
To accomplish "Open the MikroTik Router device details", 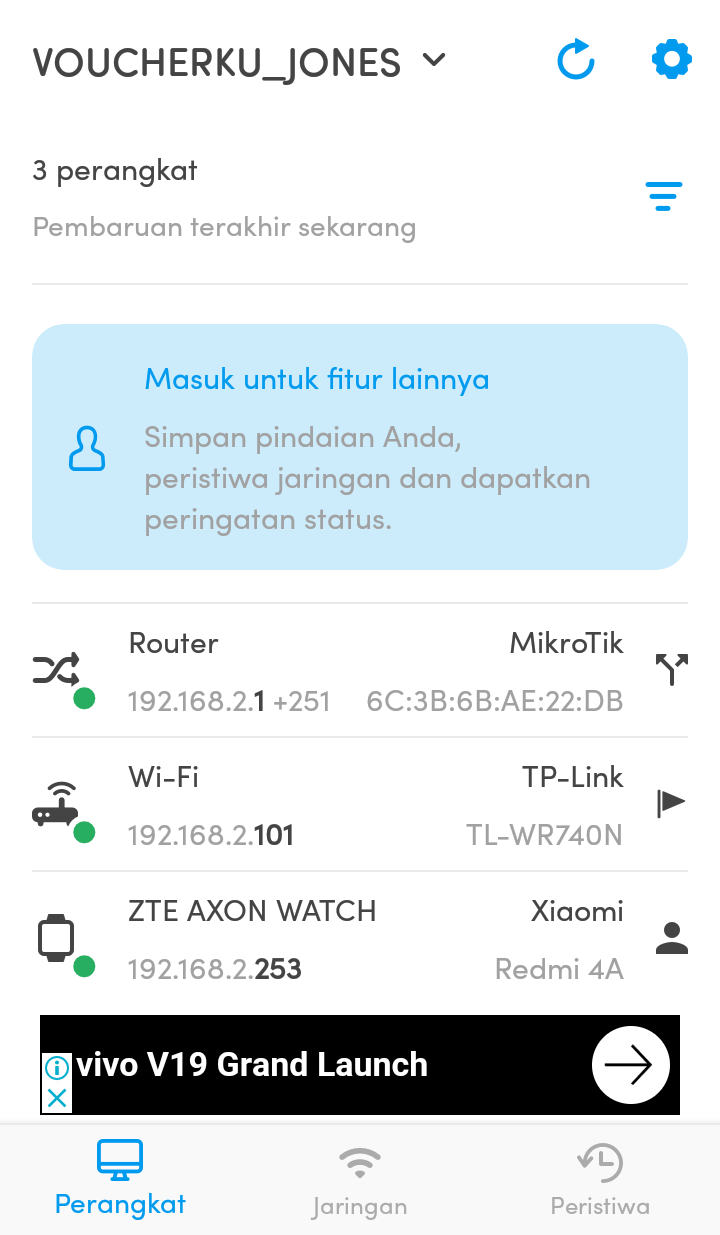I will click(x=360, y=670).
